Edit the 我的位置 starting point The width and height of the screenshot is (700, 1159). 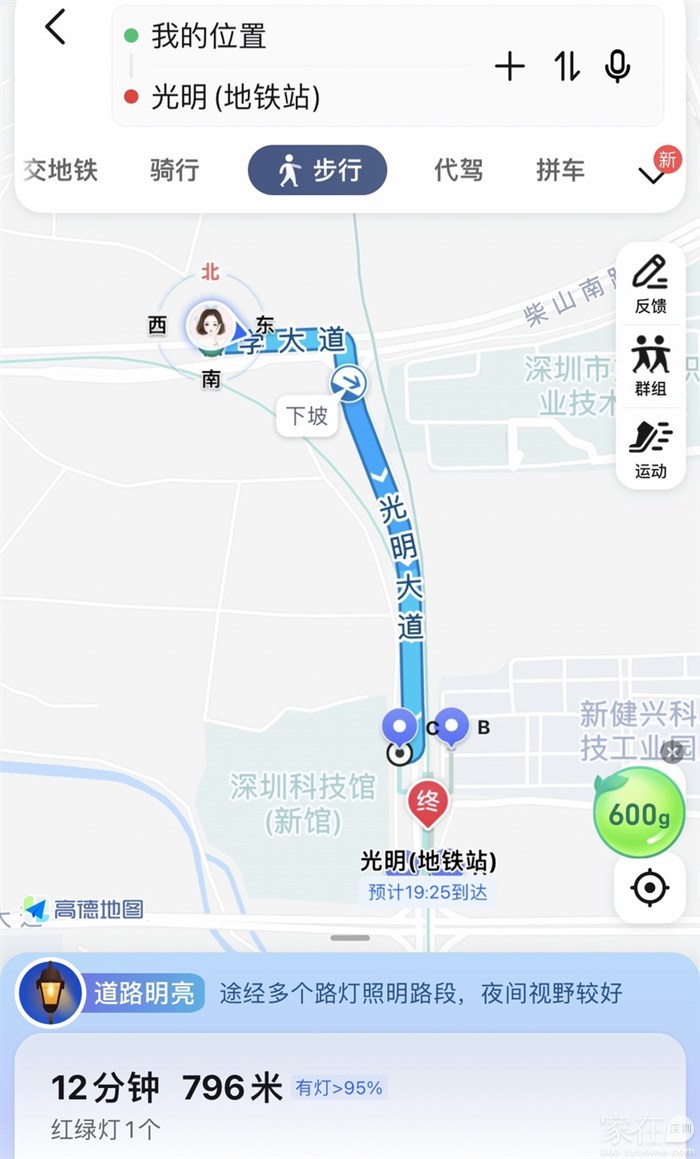coord(209,37)
